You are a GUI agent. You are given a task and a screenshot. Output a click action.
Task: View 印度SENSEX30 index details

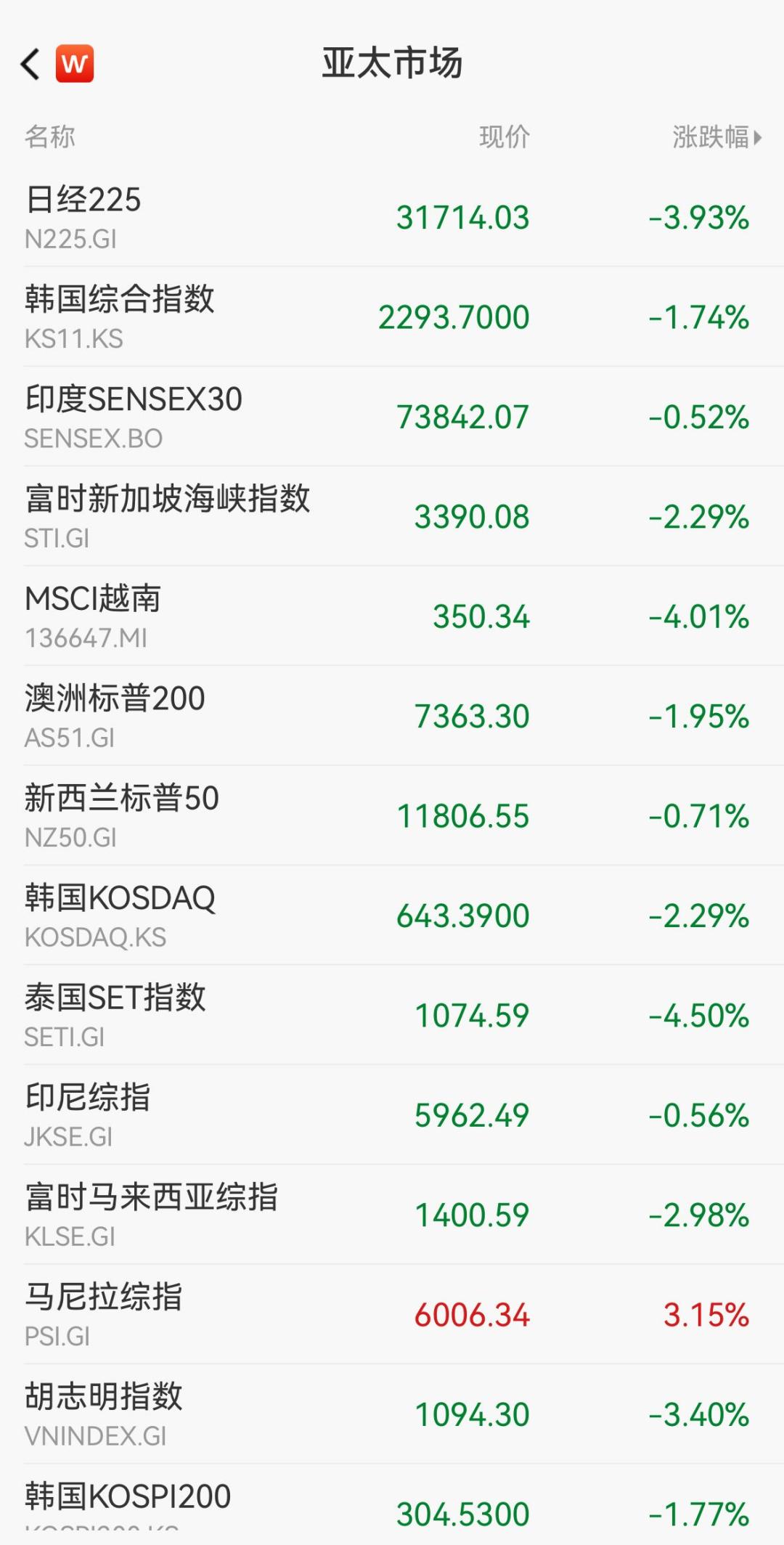392,417
